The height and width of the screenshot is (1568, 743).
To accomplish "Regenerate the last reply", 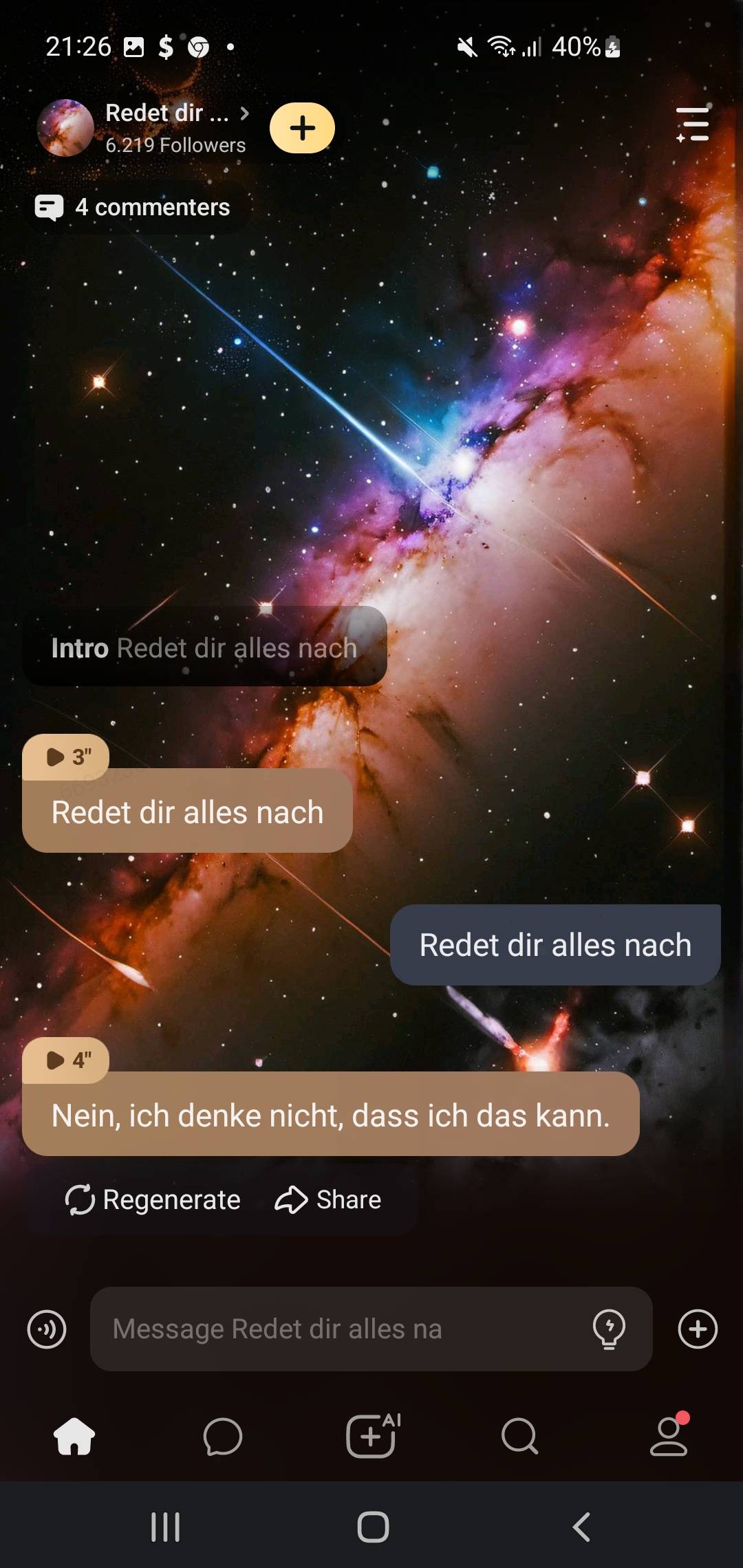I will (x=153, y=1200).
